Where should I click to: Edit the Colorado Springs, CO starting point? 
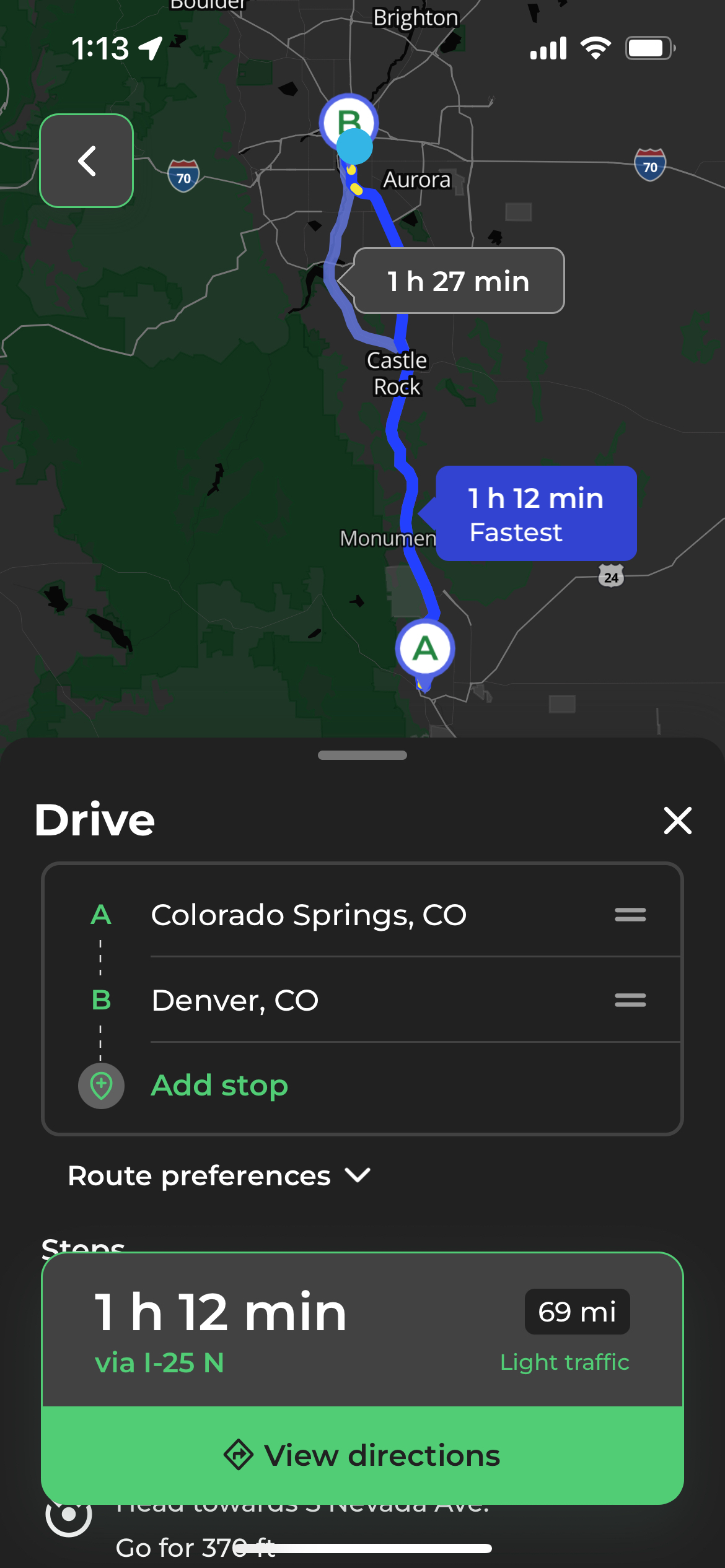pos(309,915)
